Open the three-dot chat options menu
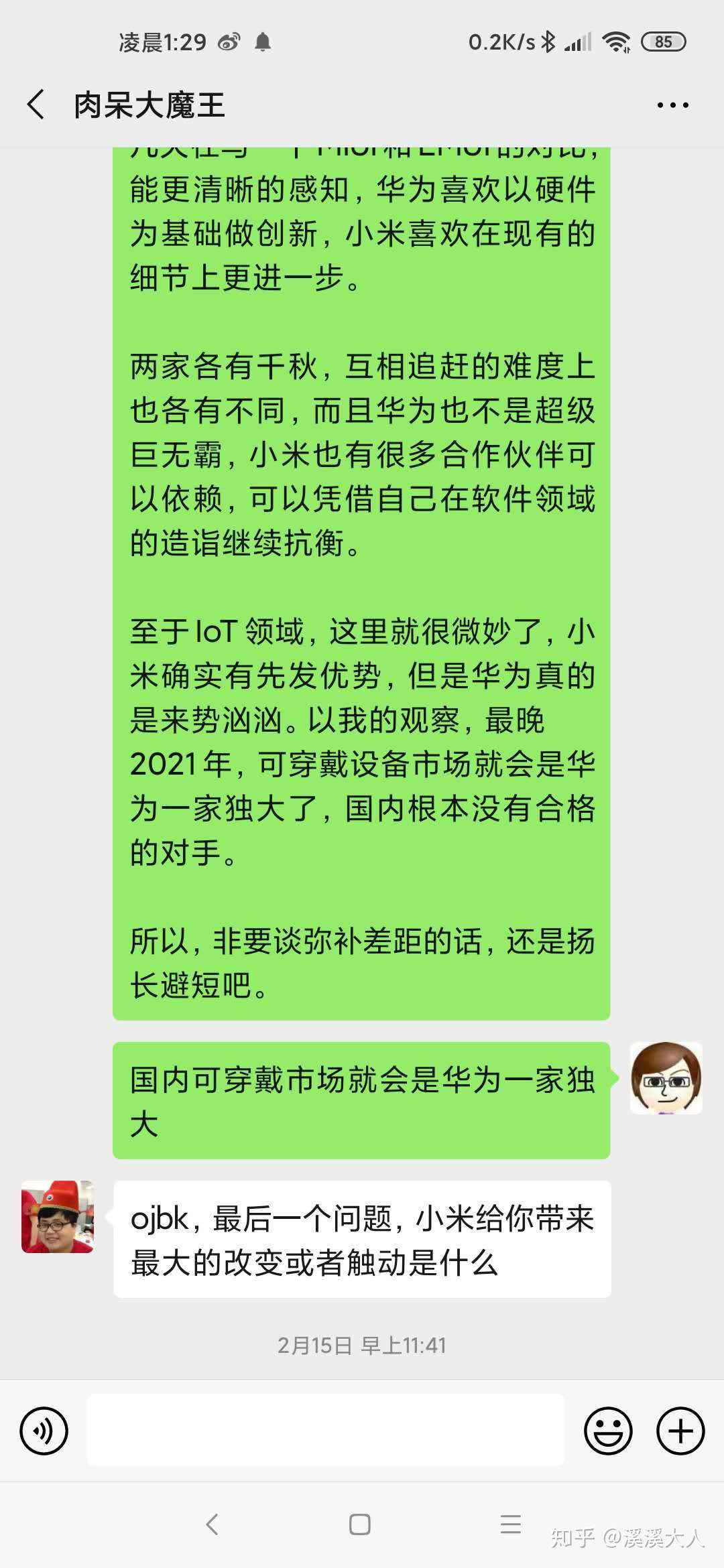This screenshot has width=724, height=1568. pos(672,105)
